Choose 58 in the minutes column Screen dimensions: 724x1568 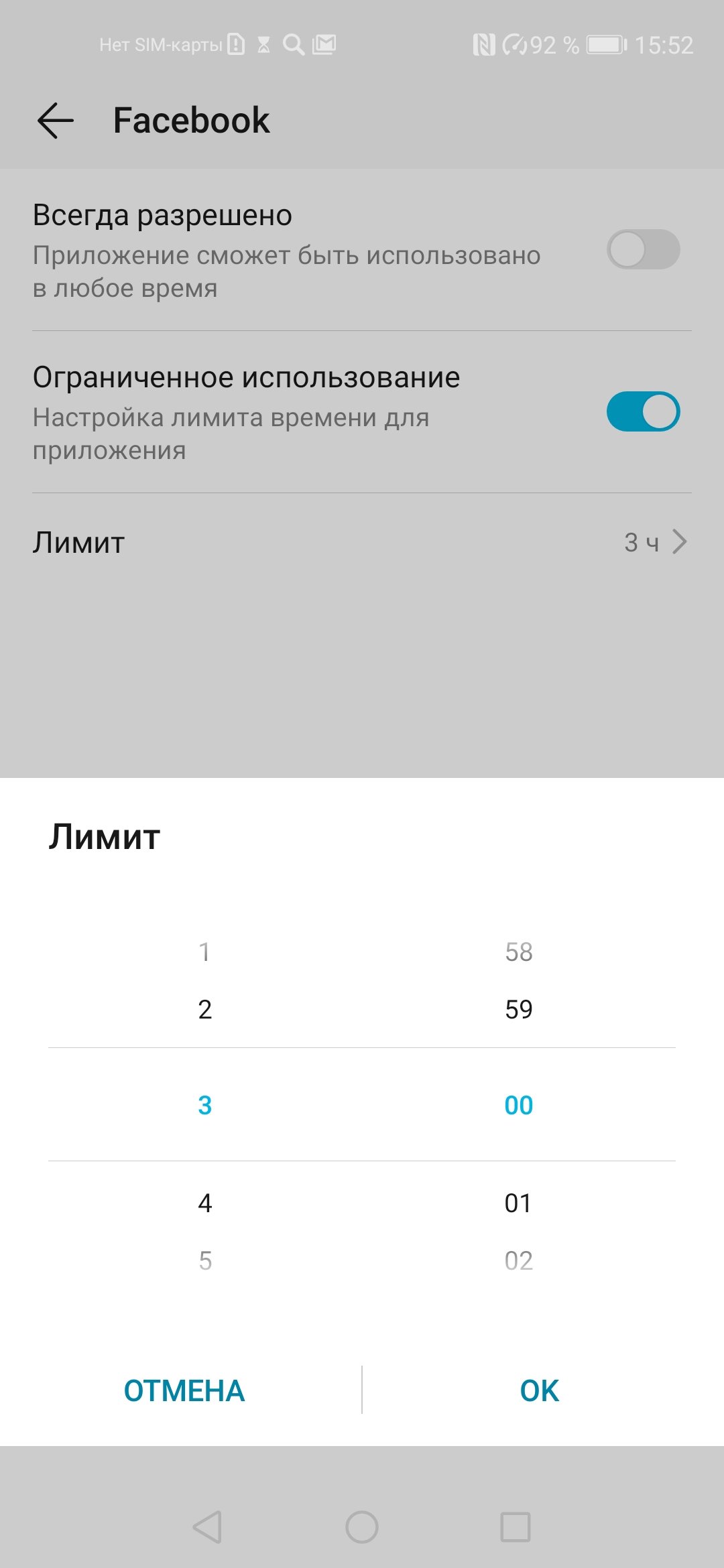[518, 952]
